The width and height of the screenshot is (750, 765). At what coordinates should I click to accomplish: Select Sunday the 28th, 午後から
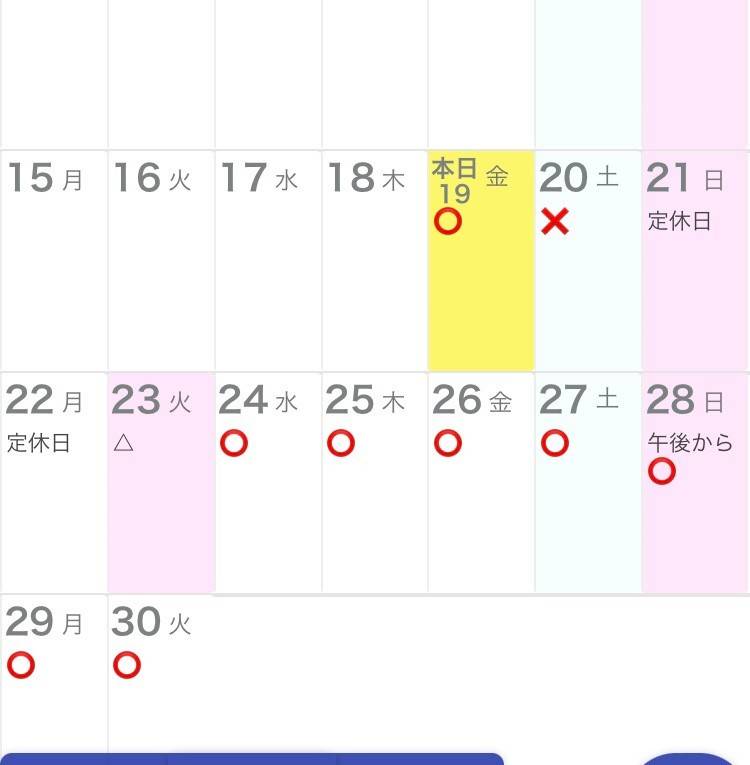662,470
